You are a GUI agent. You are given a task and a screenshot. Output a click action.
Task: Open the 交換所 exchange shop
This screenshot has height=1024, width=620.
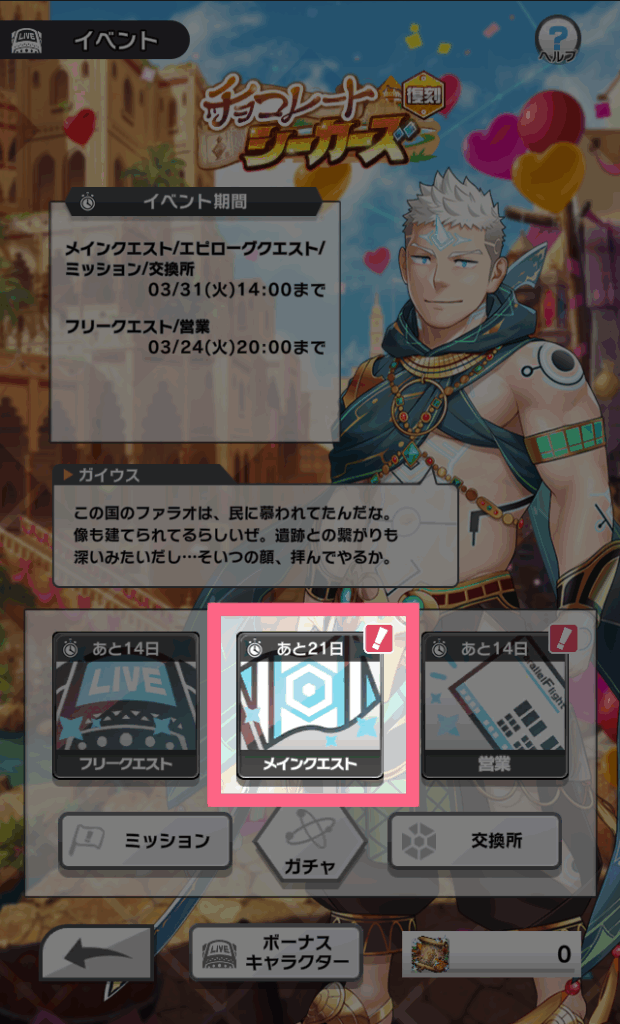click(474, 841)
